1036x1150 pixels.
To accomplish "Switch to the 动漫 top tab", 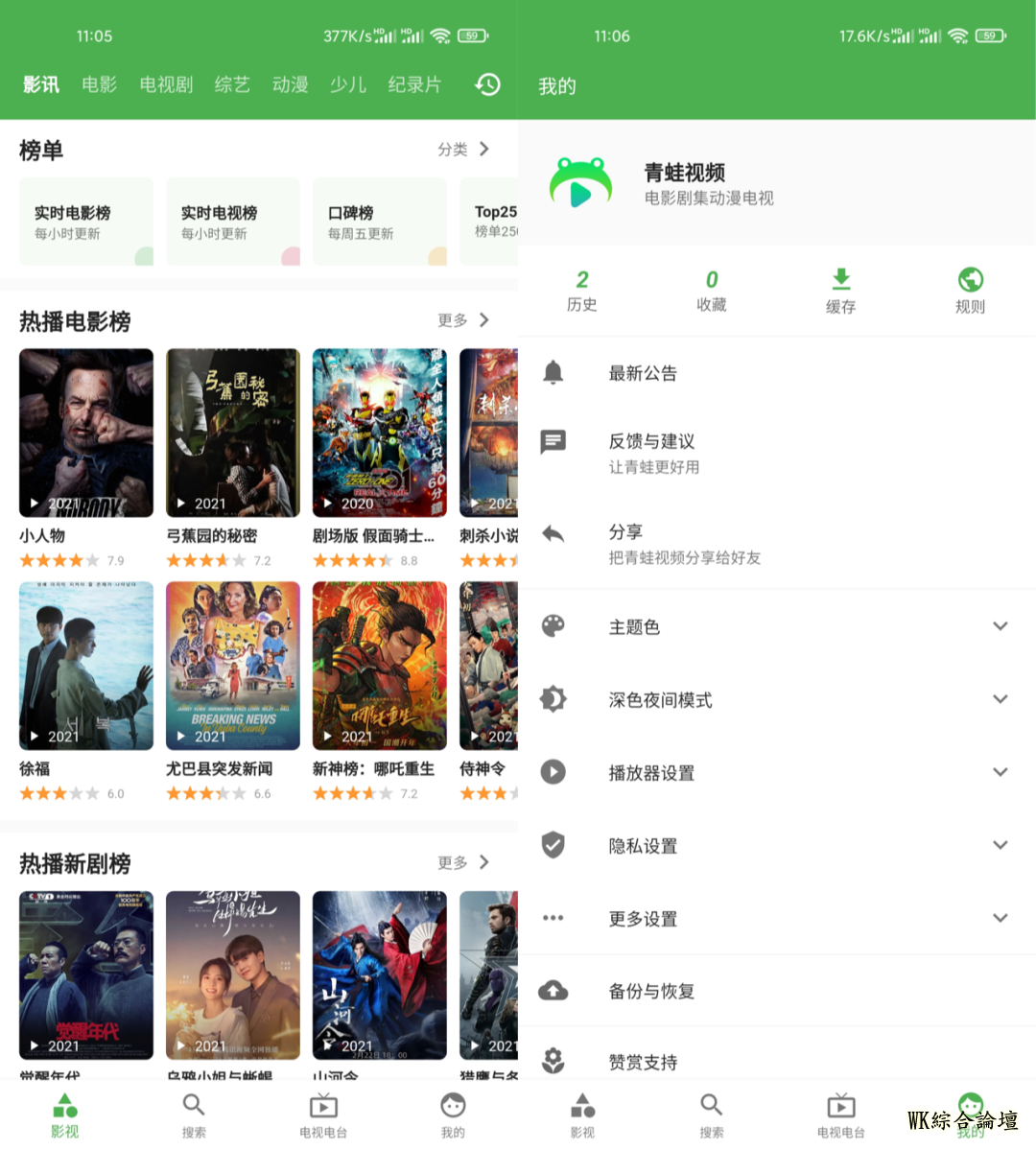I will tap(290, 84).
